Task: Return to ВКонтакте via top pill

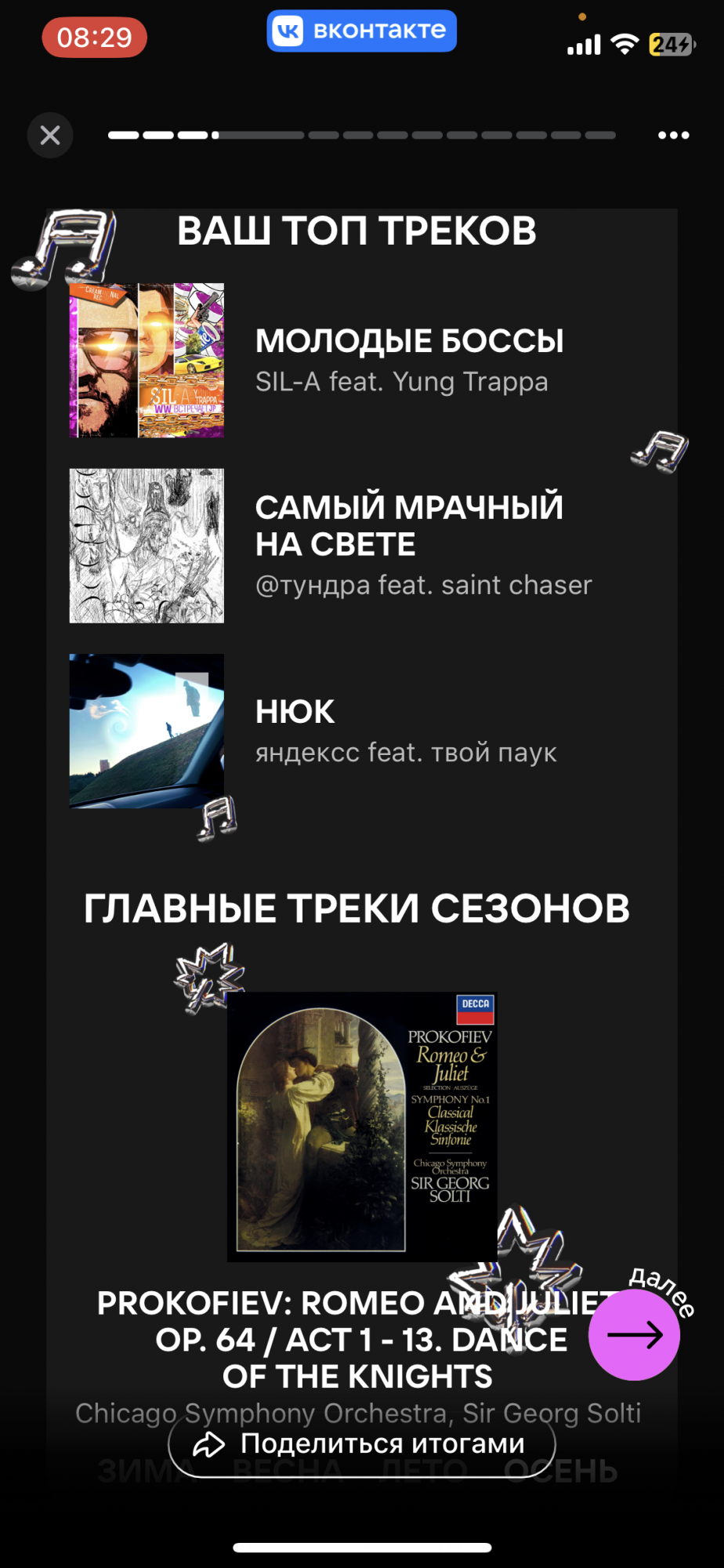Action: coord(362,31)
